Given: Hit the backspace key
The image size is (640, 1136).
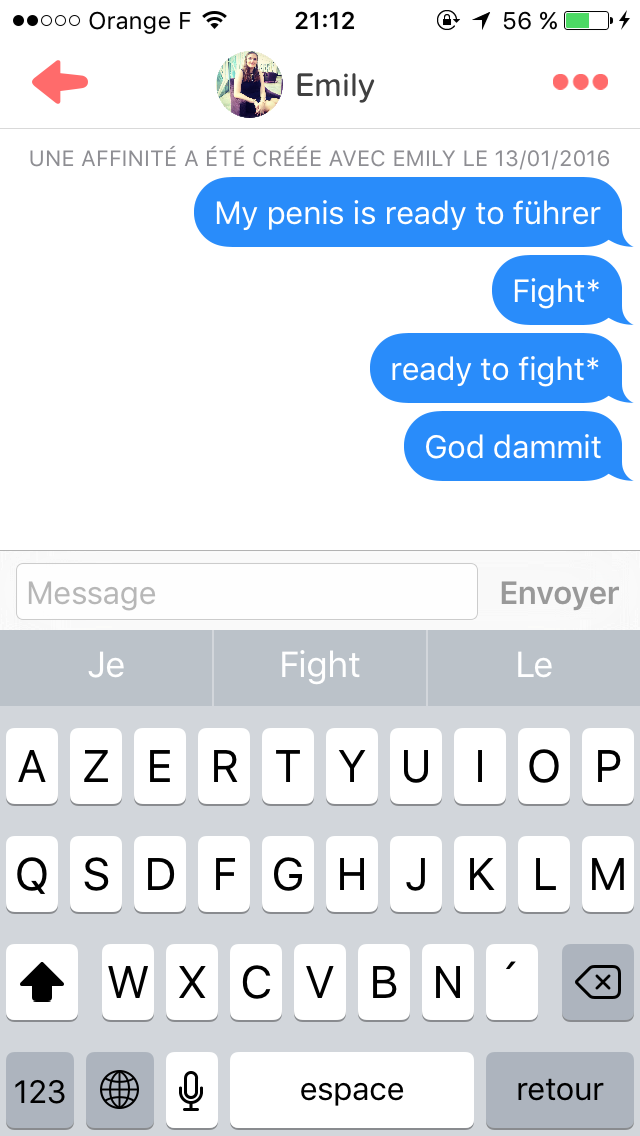Looking at the screenshot, I should pos(598,982).
